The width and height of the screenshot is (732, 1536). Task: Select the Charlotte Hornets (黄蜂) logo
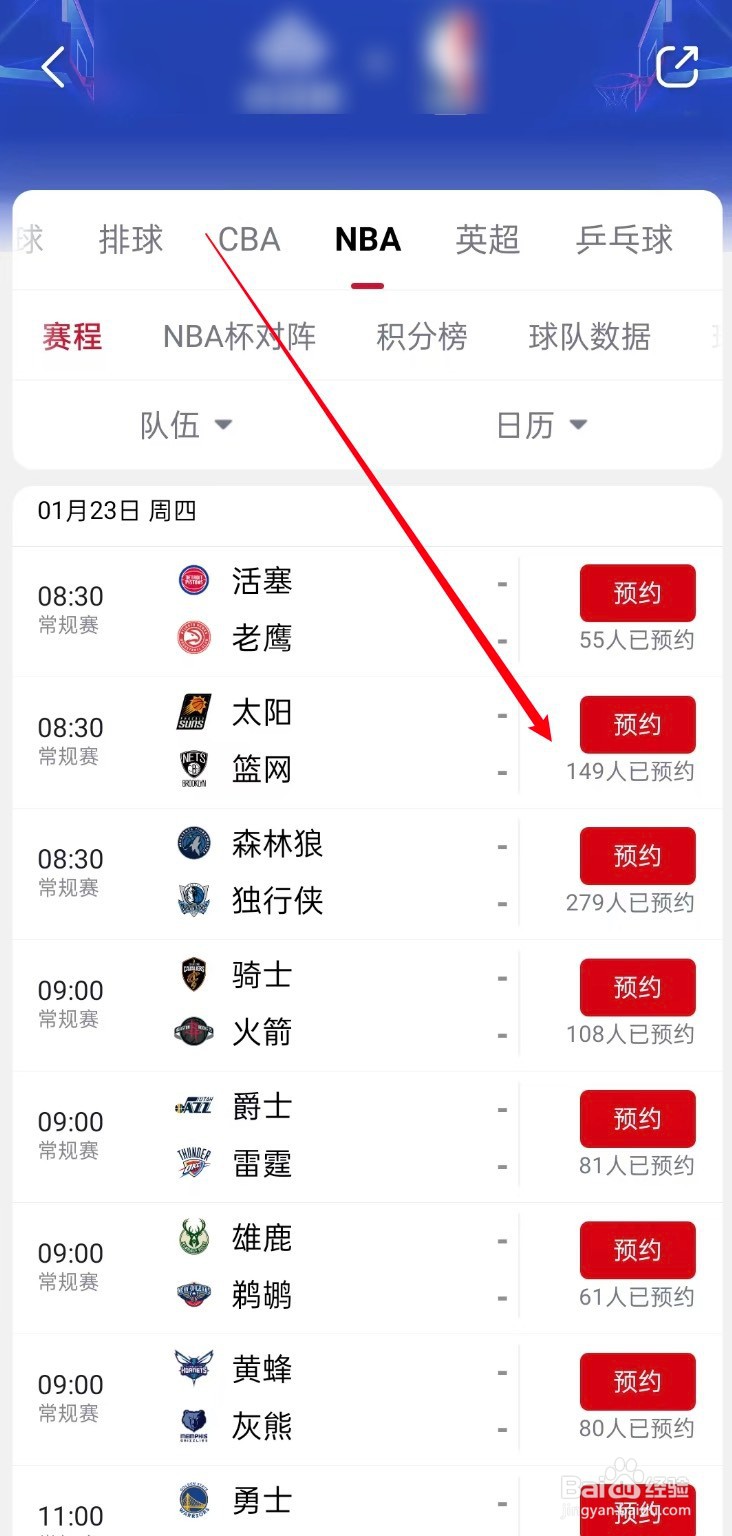tap(192, 1369)
